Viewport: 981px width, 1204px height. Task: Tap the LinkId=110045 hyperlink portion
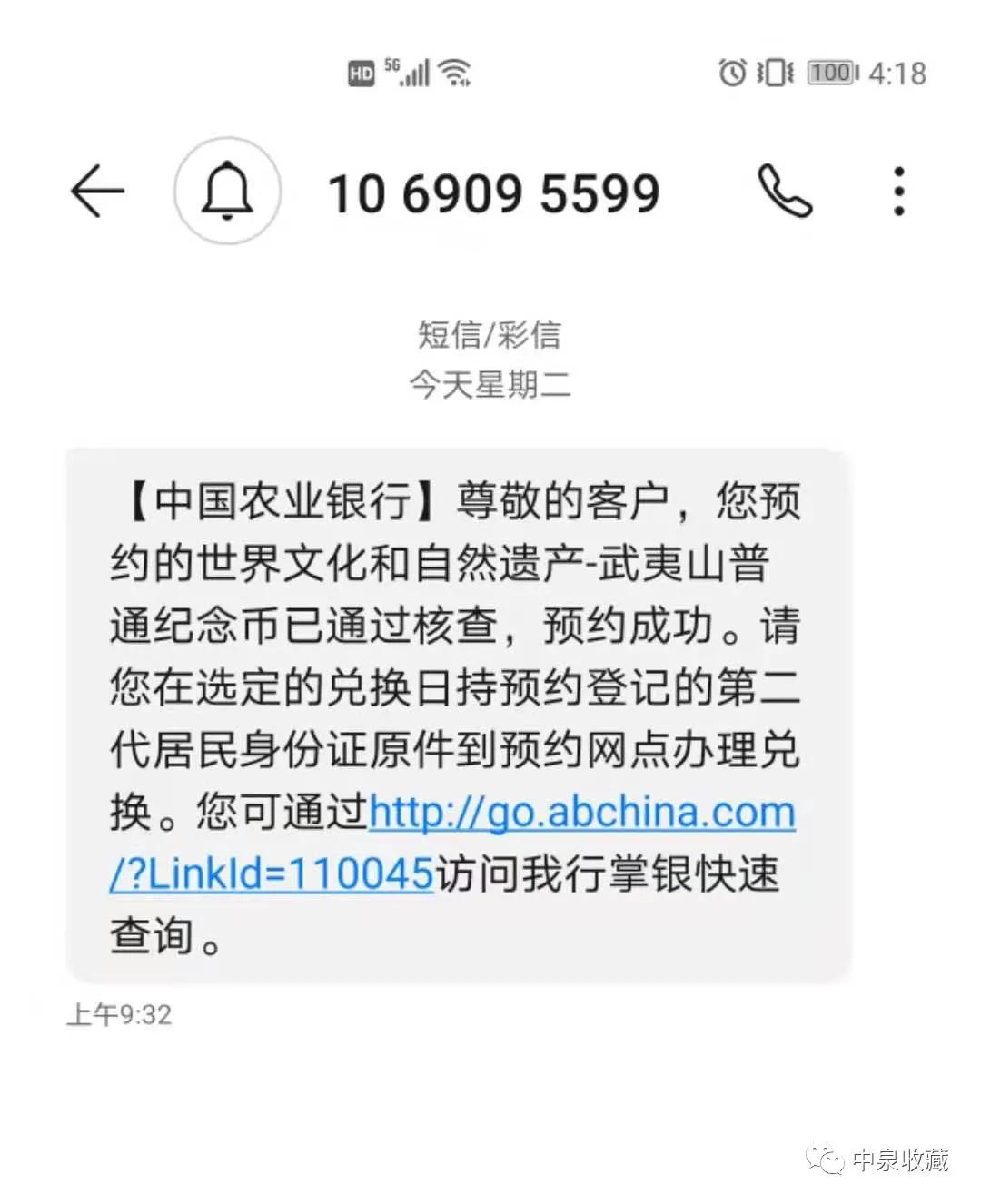[x=272, y=874]
